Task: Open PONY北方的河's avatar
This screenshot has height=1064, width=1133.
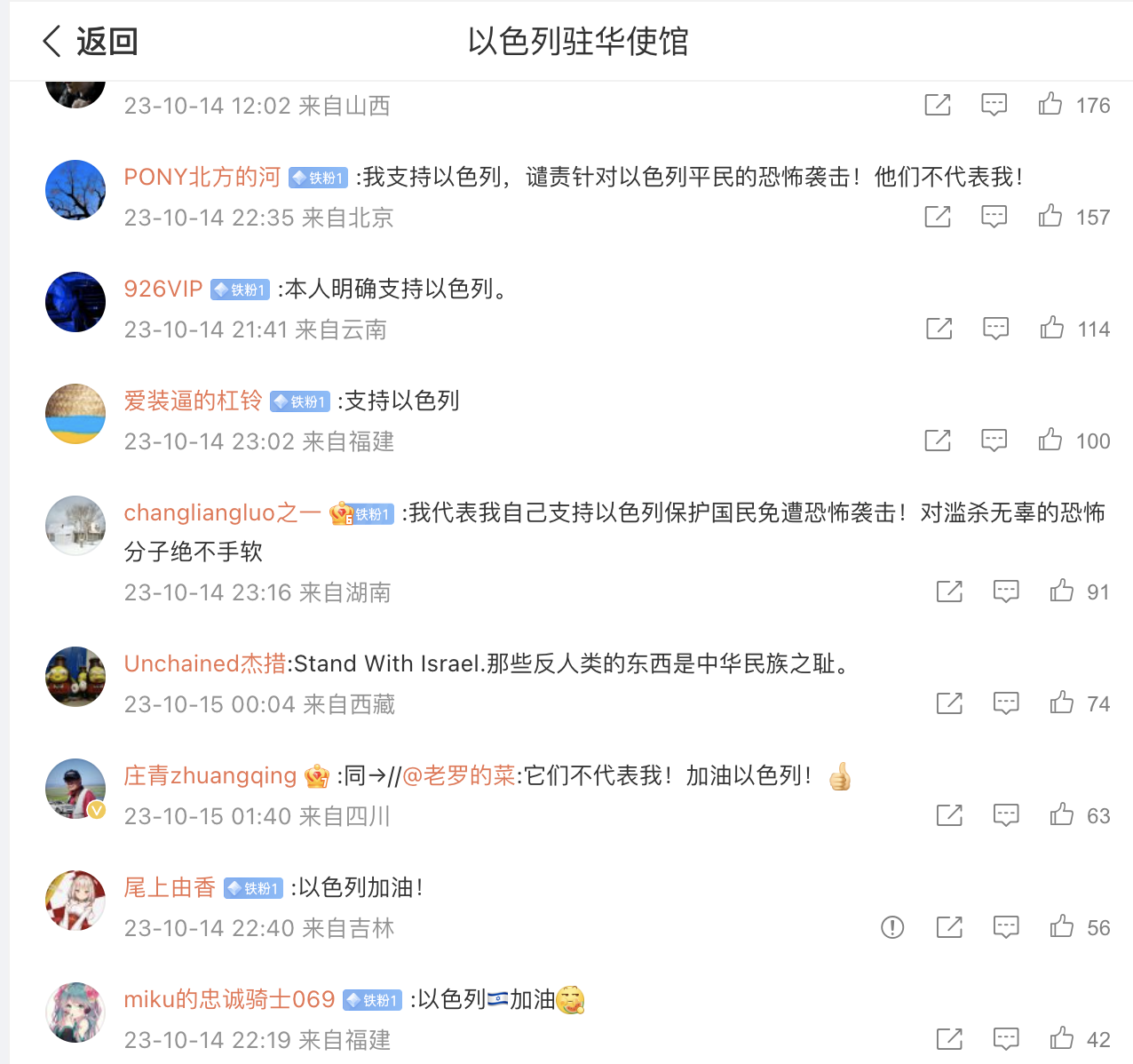Action: point(75,190)
